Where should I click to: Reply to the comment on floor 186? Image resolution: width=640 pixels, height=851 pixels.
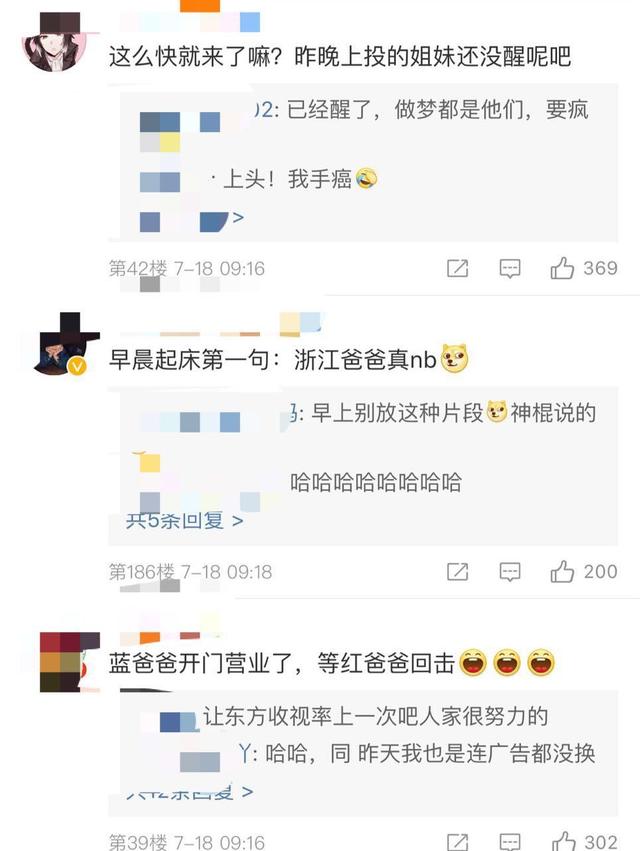(x=510, y=571)
